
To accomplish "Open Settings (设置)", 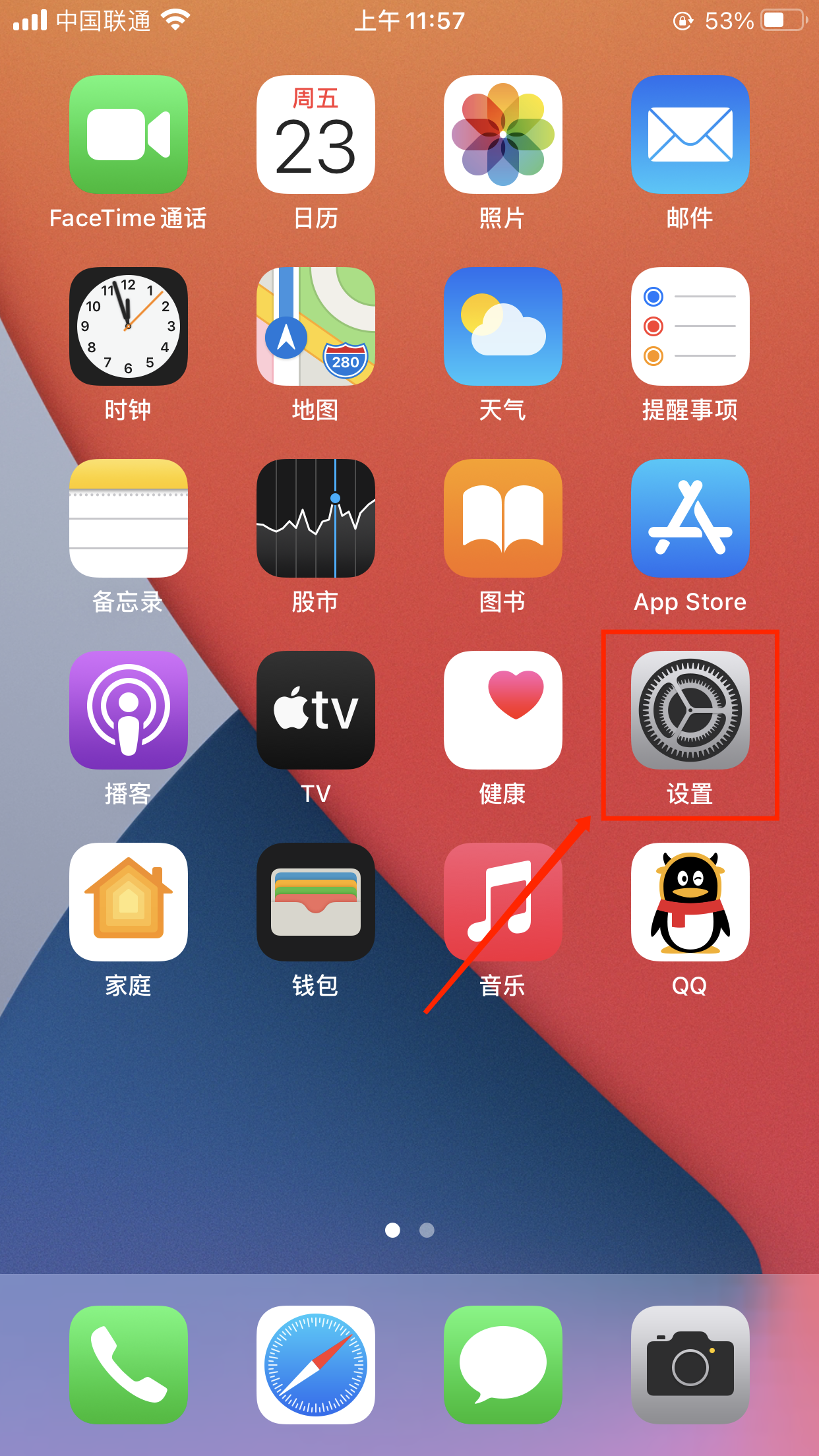I will click(690, 710).
